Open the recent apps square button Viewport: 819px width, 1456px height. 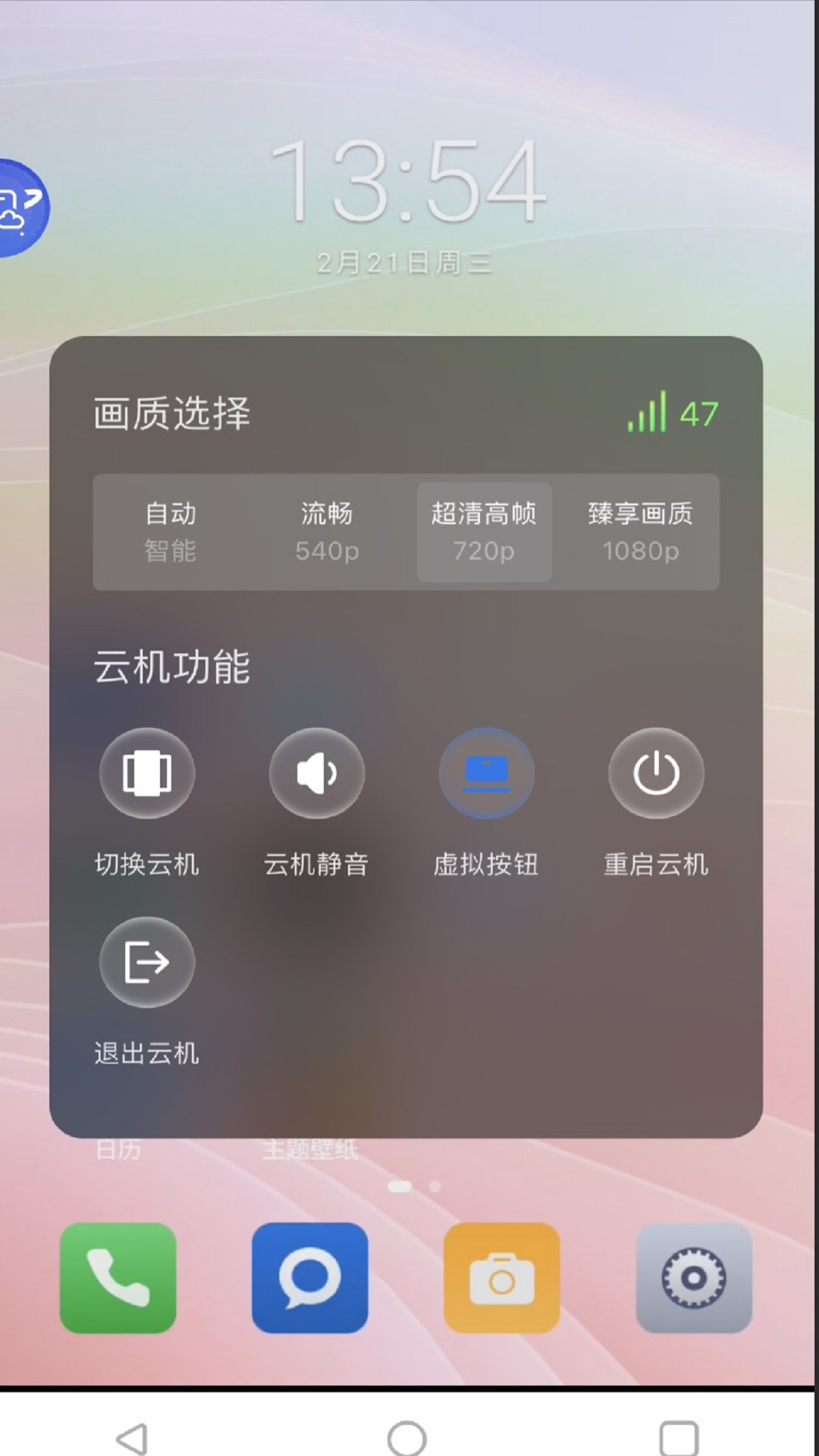679,1438
